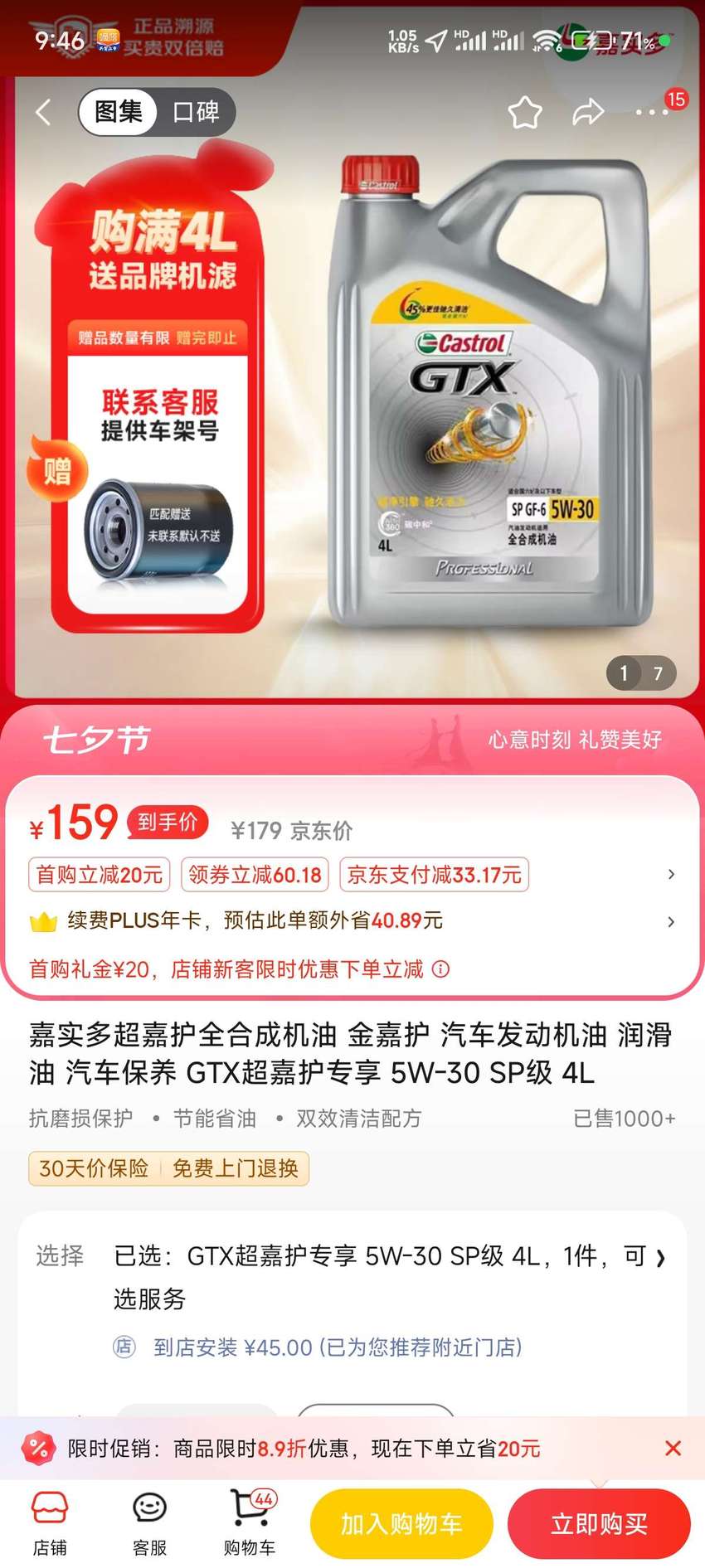Image resolution: width=705 pixels, height=1568 pixels.
Task: Tap the info icon beside 首购礼金
Action: click(441, 968)
